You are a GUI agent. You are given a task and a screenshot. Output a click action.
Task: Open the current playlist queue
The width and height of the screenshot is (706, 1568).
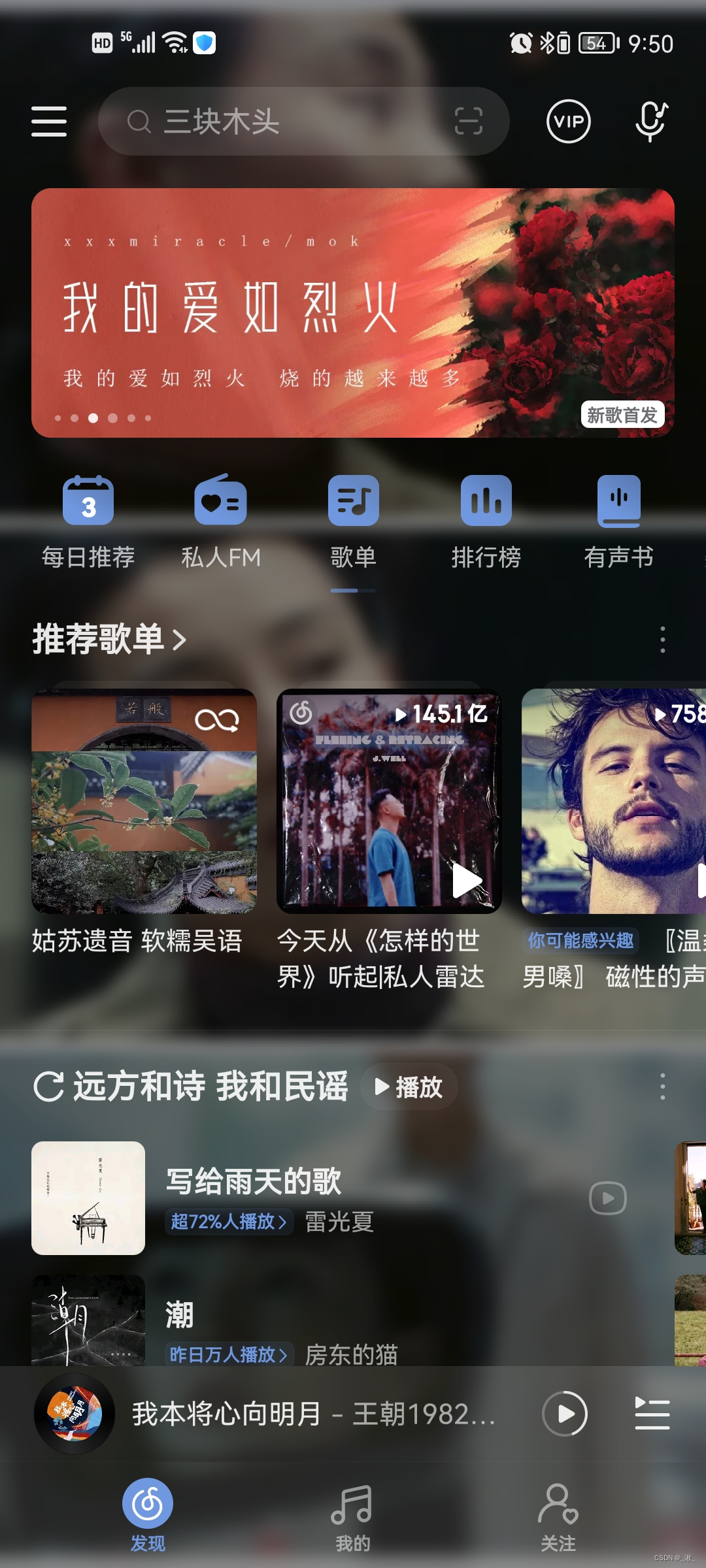[652, 1414]
